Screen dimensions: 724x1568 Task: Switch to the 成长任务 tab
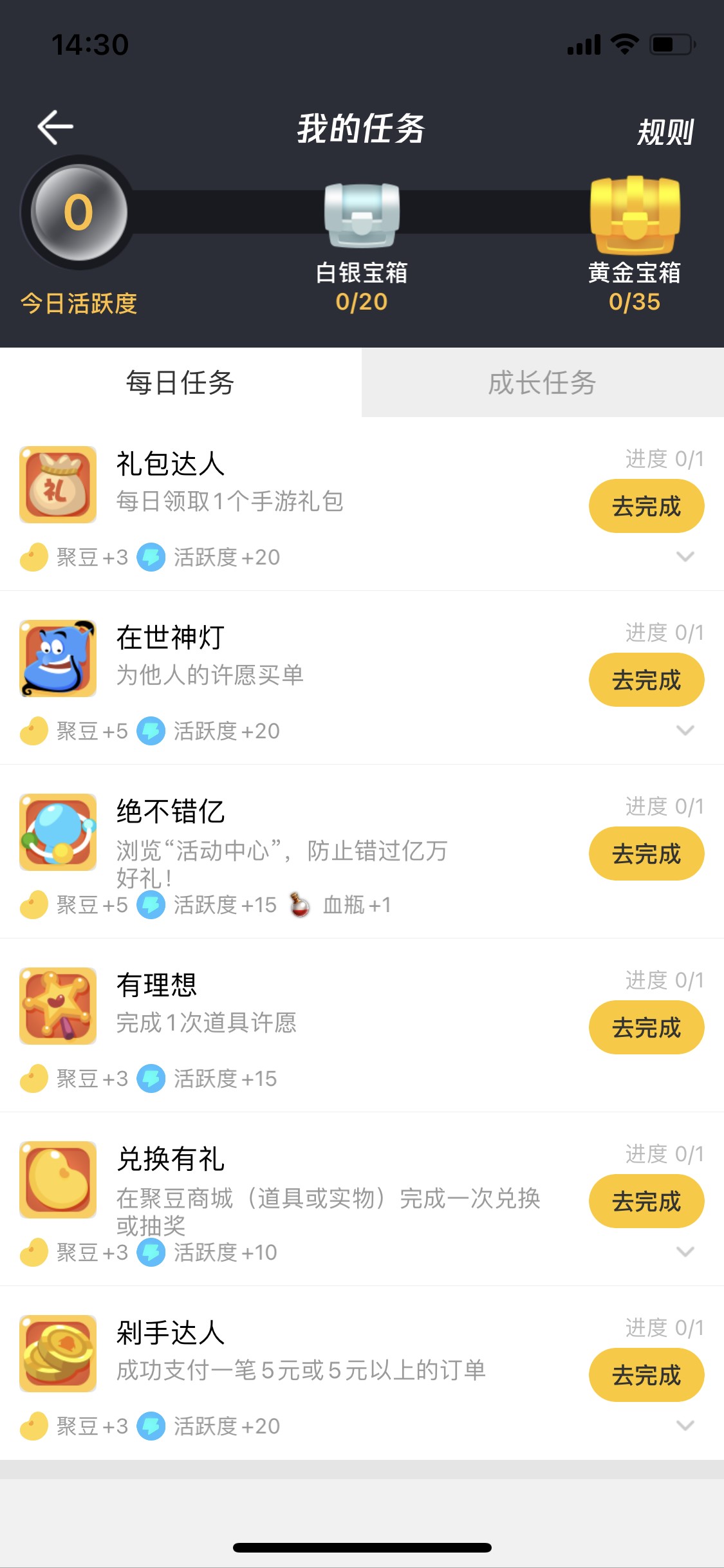tap(543, 383)
